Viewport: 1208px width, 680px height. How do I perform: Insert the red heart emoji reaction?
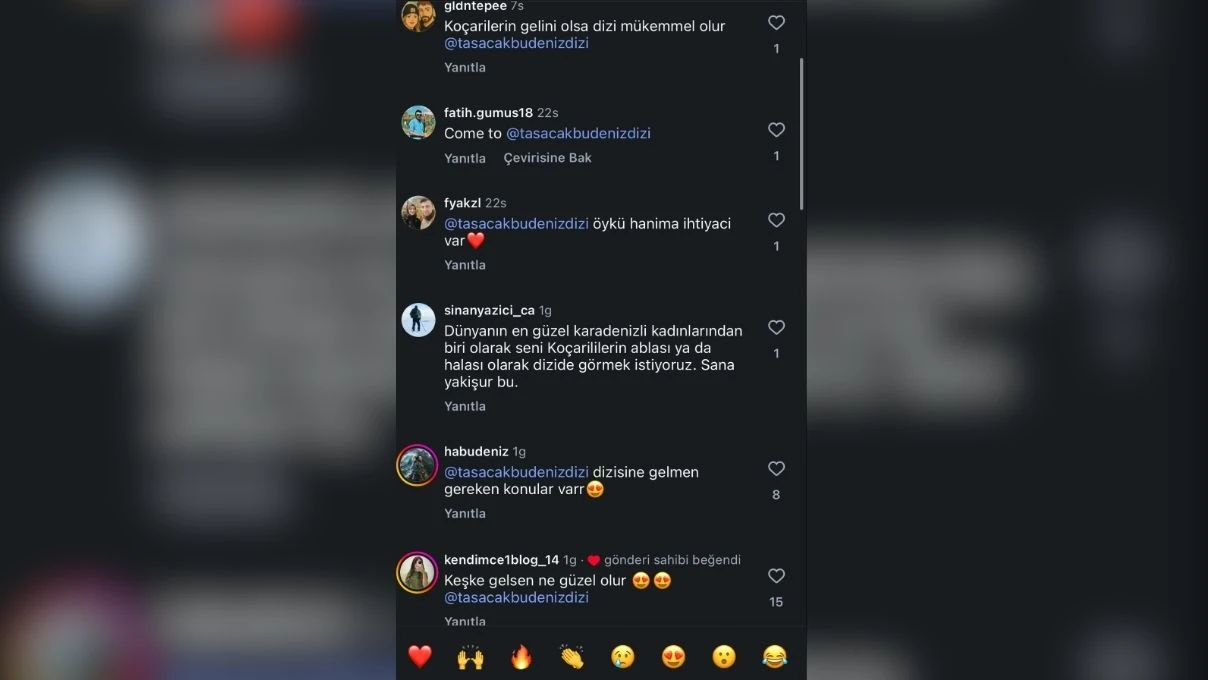[420, 657]
